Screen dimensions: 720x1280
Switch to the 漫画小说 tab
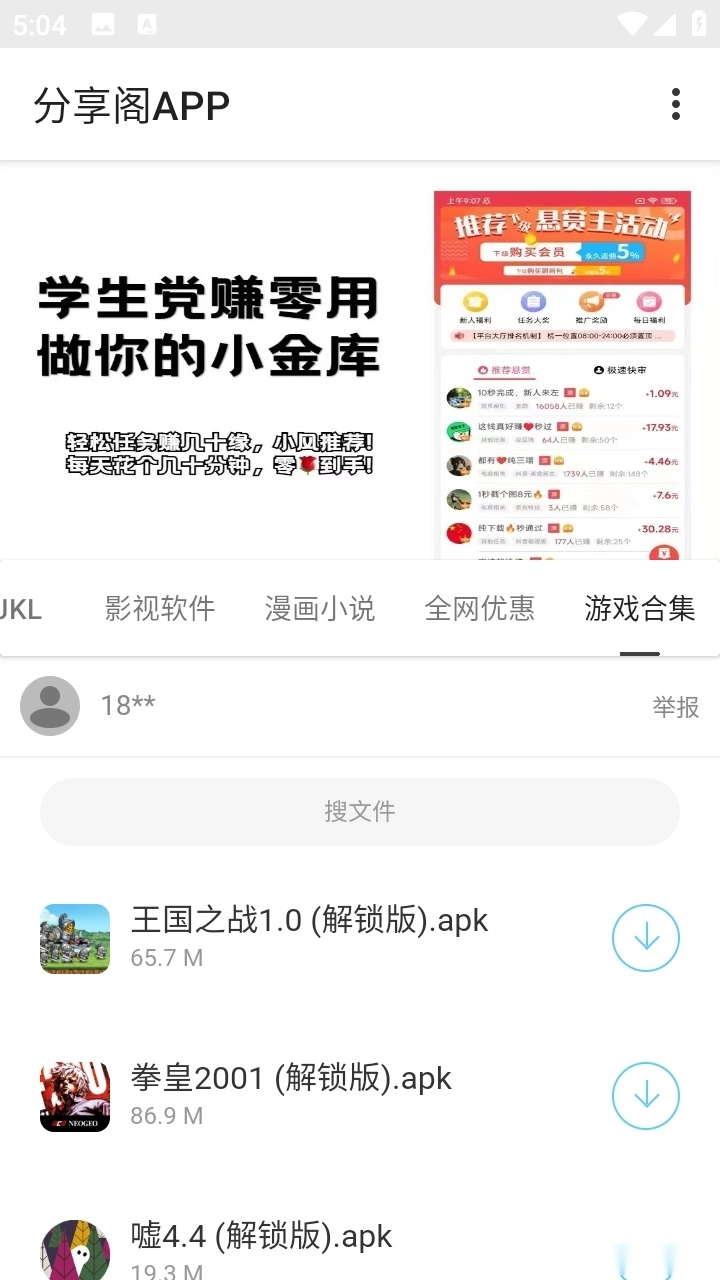tap(320, 608)
